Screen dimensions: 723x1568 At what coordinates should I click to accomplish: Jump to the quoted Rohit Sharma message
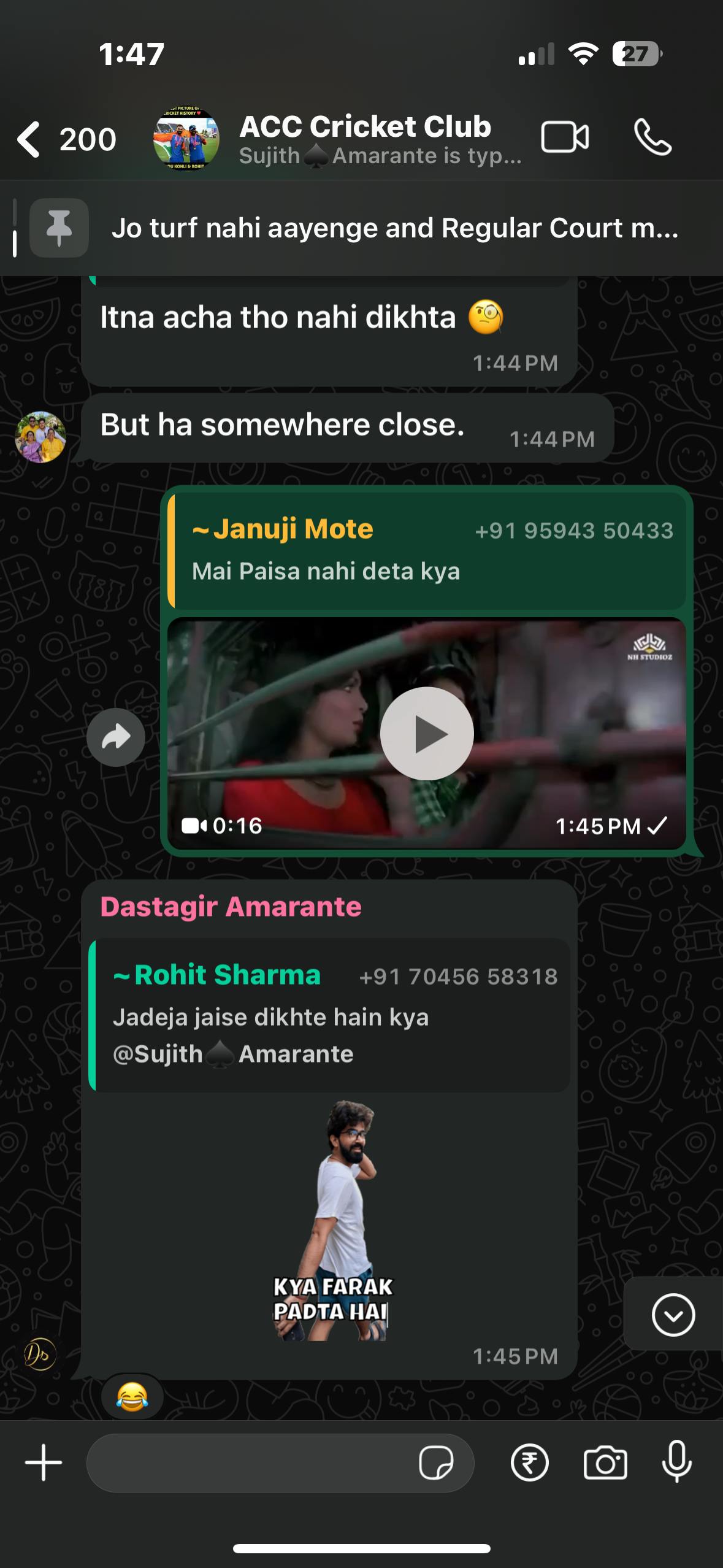(x=331, y=1015)
